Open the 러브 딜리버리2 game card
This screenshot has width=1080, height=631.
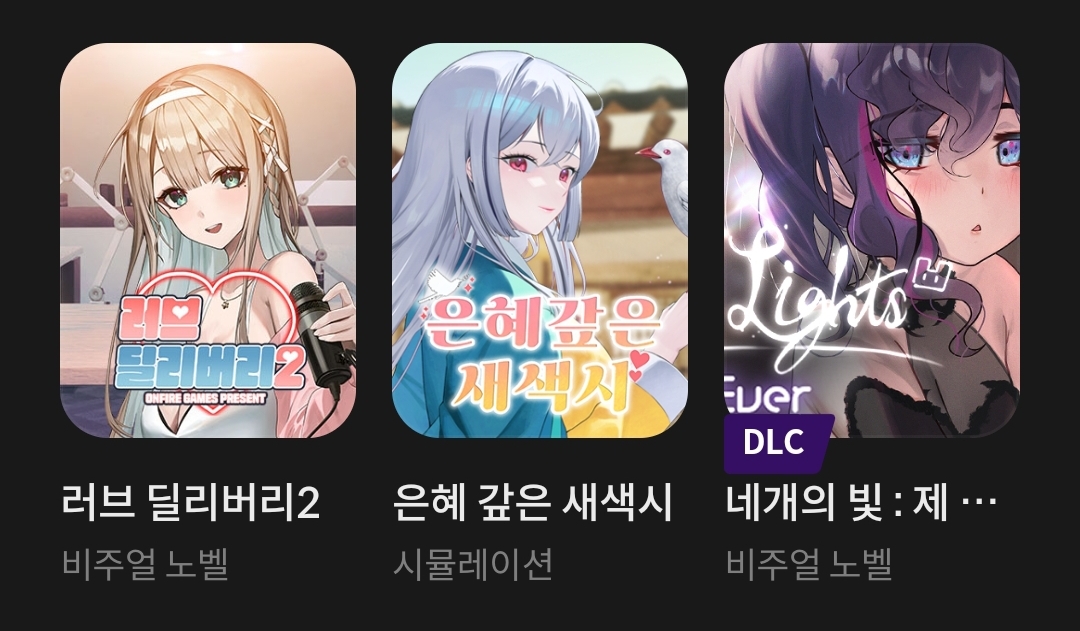click(x=208, y=240)
